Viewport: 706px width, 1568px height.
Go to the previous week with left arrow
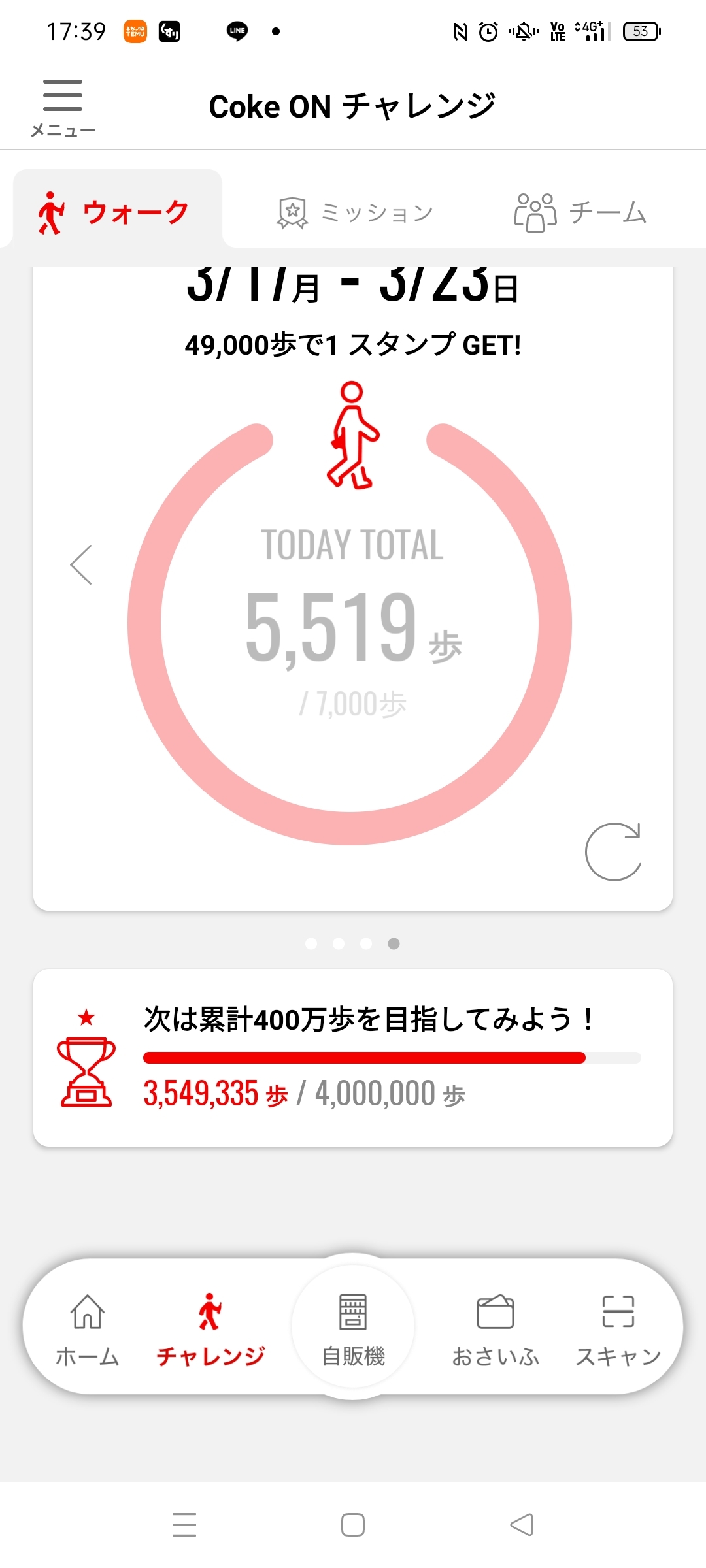point(82,564)
